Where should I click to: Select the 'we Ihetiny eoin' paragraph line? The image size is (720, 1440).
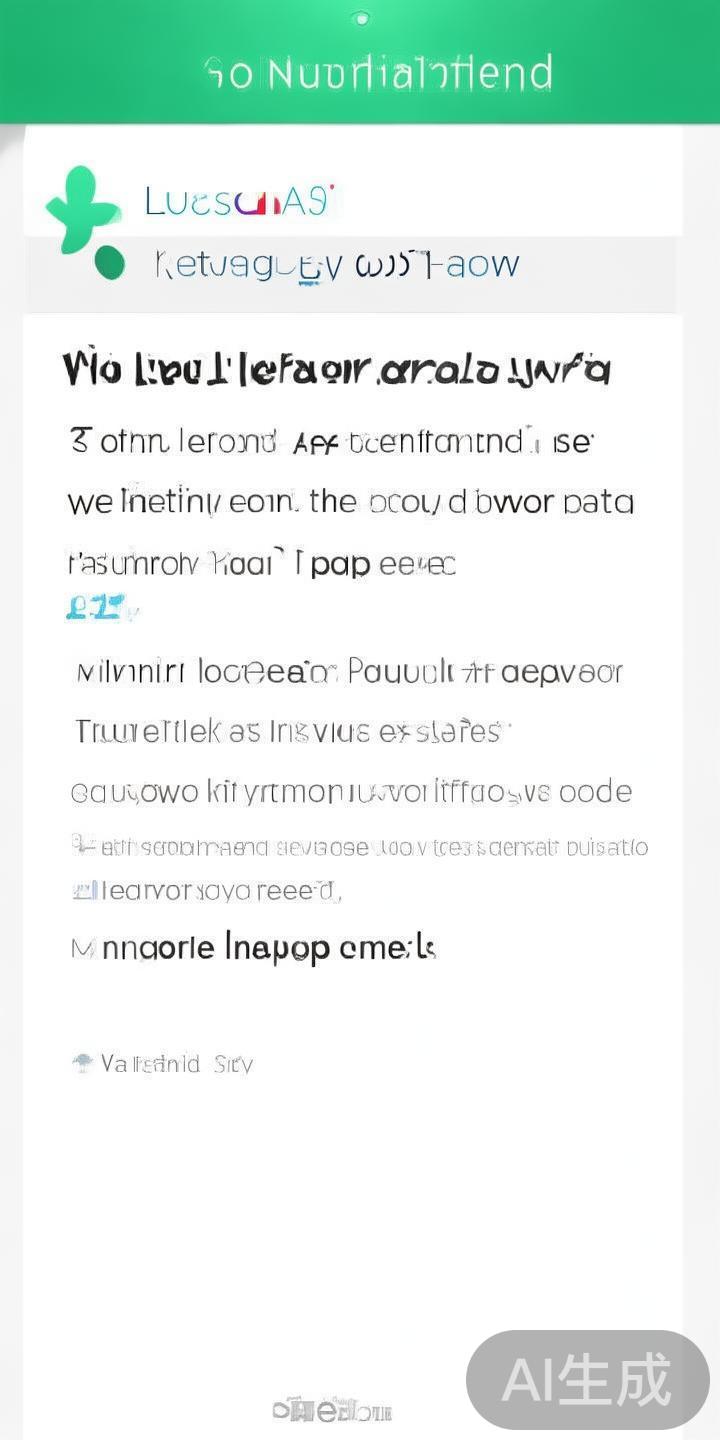point(350,502)
